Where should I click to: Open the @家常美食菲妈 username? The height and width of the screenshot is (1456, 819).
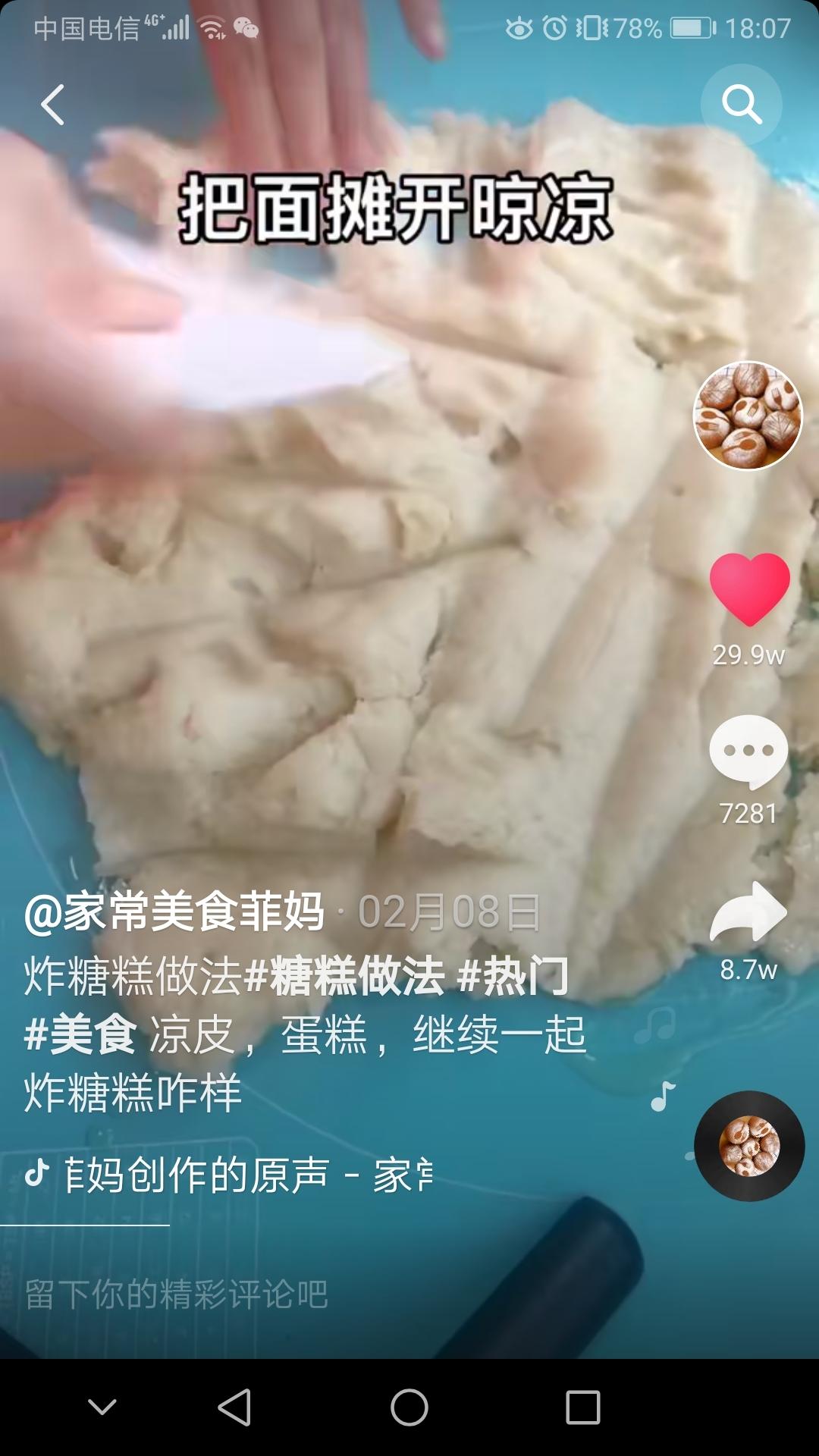pyautogui.click(x=174, y=912)
